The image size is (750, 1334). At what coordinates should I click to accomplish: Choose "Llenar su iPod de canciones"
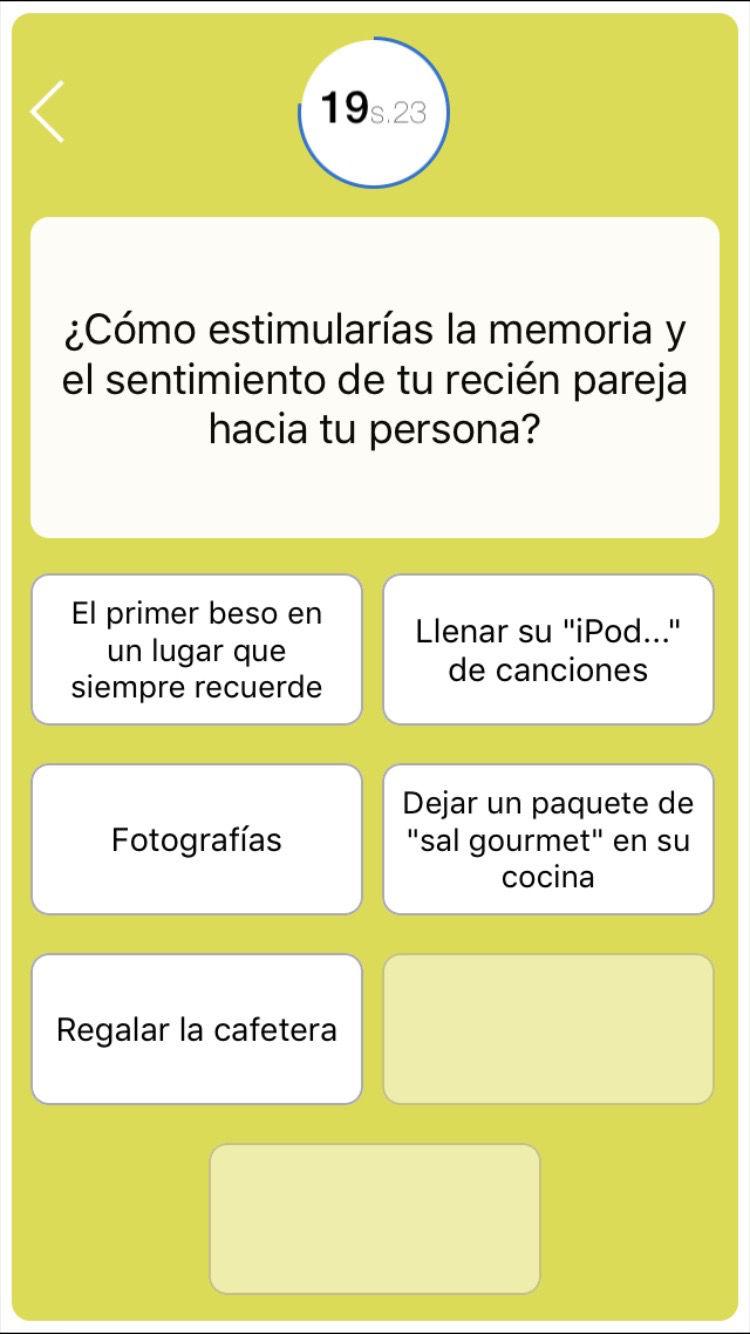[548, 649]
